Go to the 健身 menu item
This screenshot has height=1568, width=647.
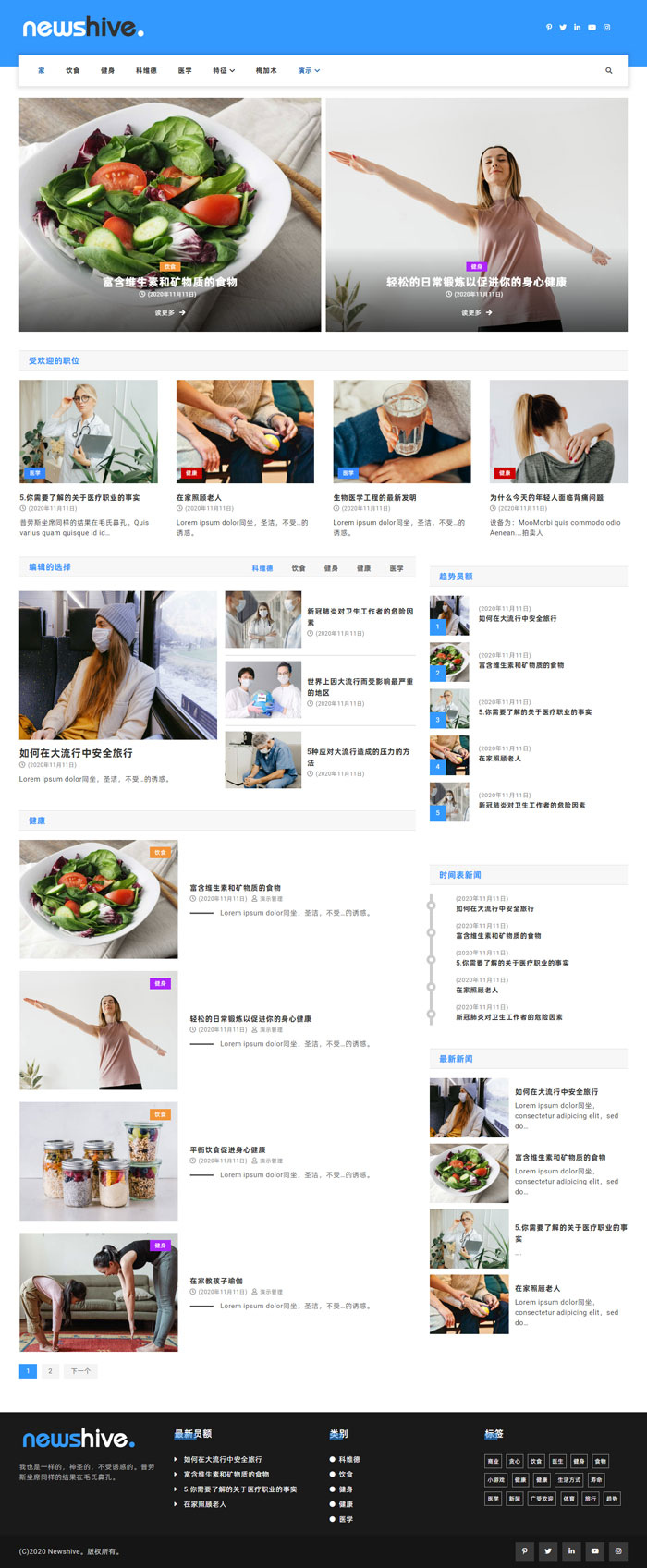coord(107,70)
